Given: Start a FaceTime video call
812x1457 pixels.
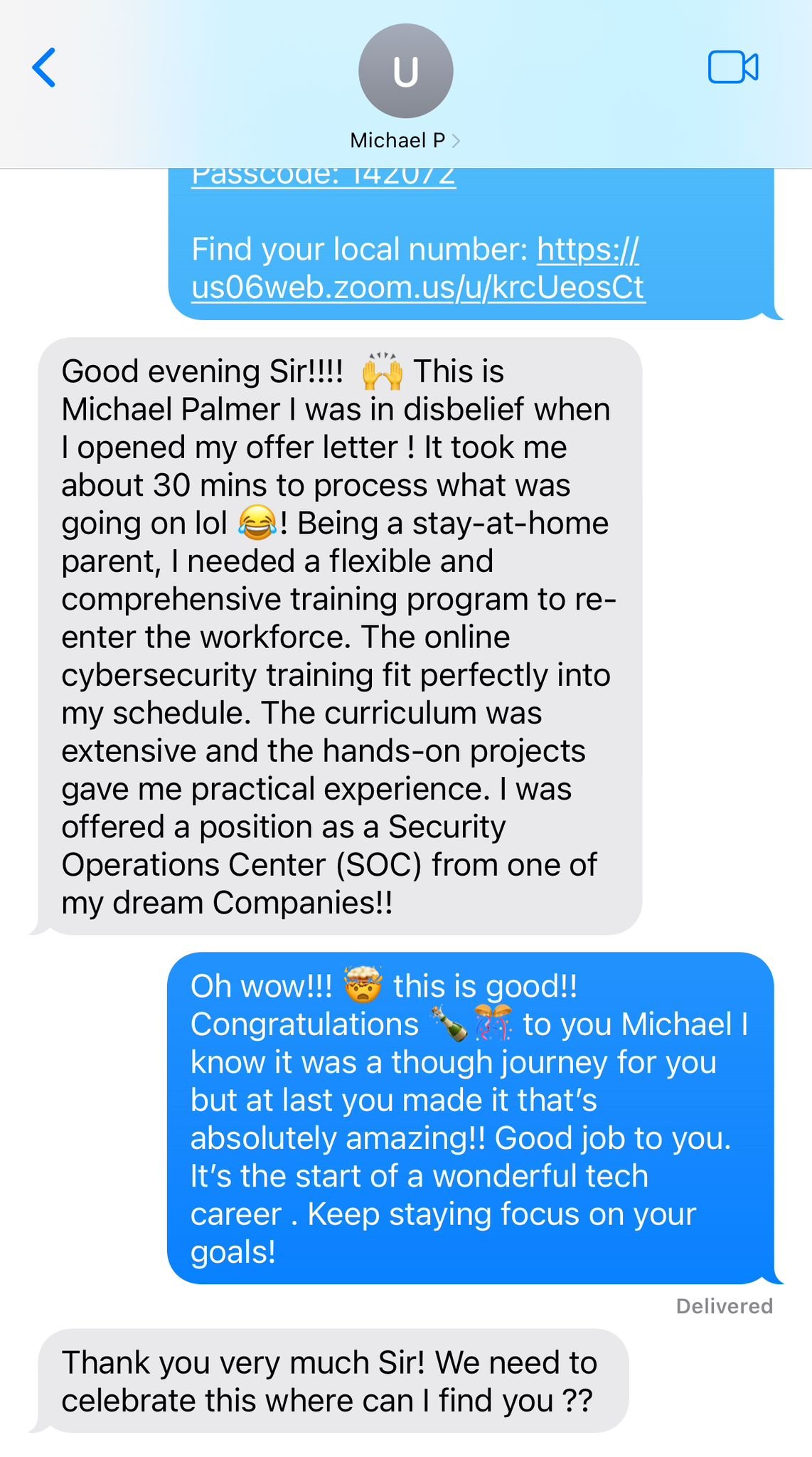Looking at the screenshot, I should (733, 68).
